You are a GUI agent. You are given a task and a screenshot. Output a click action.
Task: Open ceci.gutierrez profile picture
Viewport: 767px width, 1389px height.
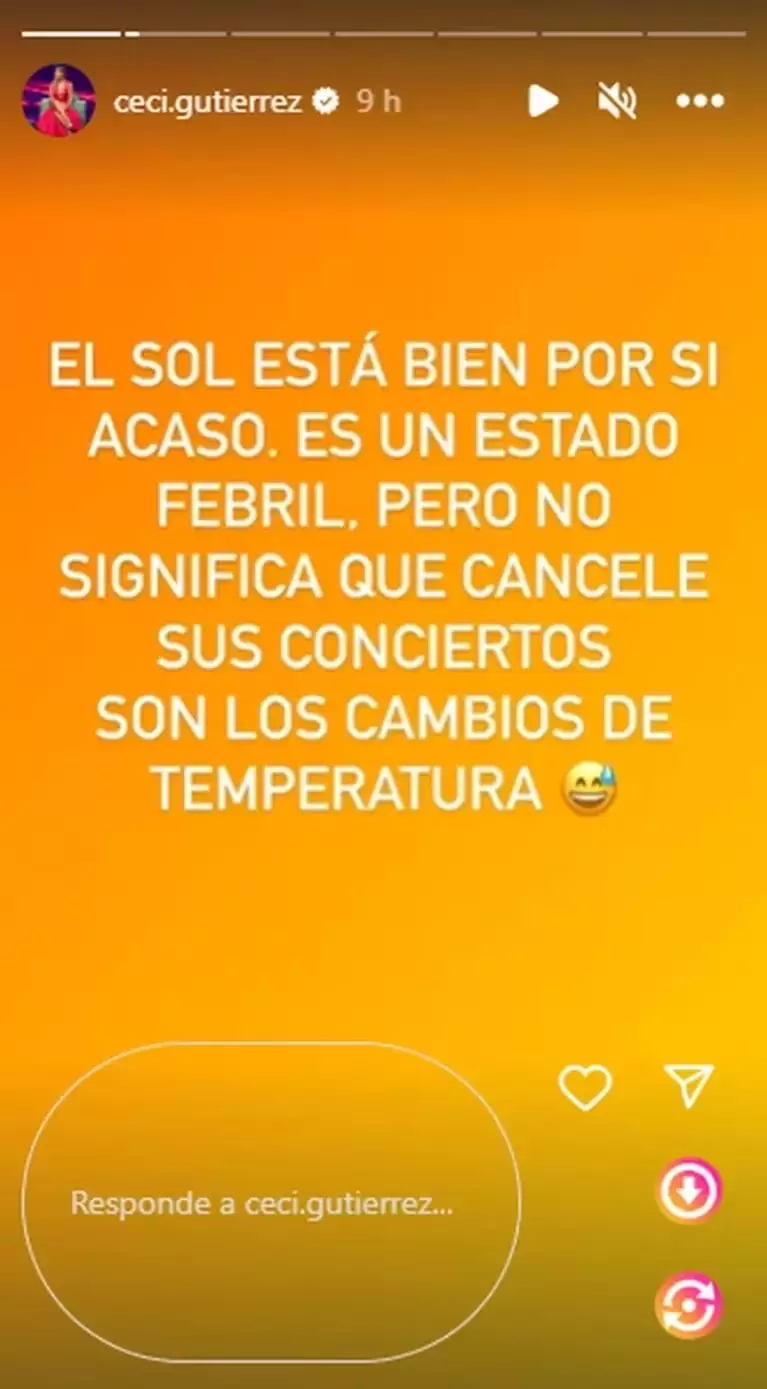(x=58, y=100)
